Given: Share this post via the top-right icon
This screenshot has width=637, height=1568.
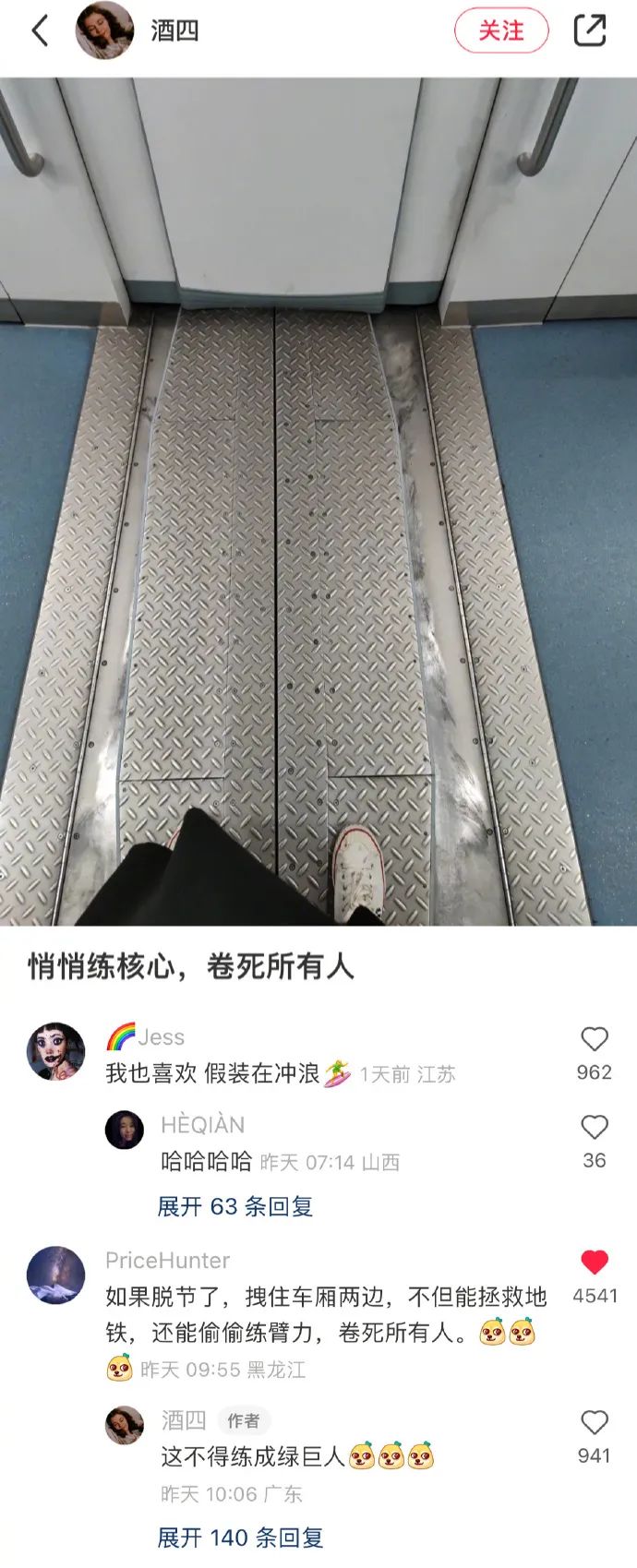Looking at the screenshot, I should [590, 30].
